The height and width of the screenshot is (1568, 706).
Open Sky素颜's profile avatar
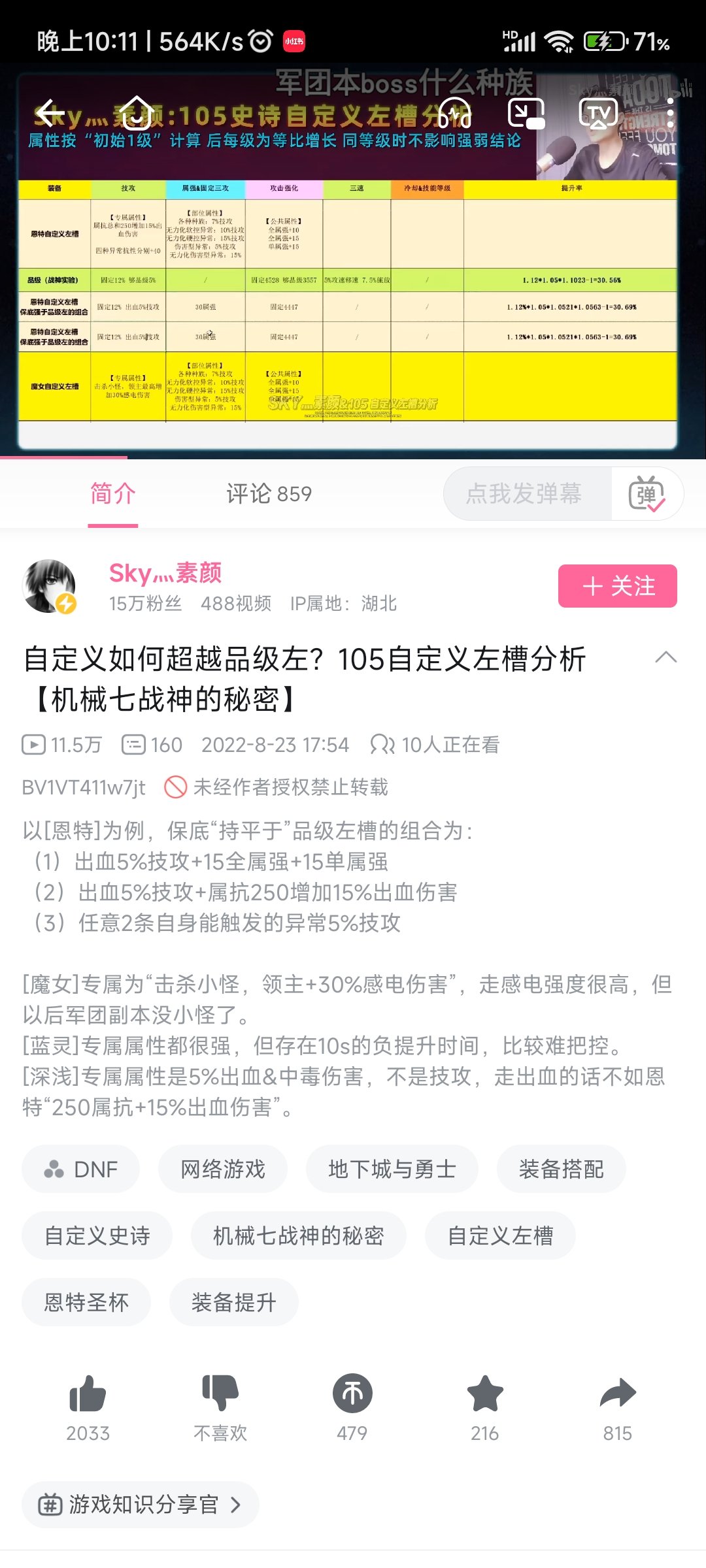pos(50,586)
